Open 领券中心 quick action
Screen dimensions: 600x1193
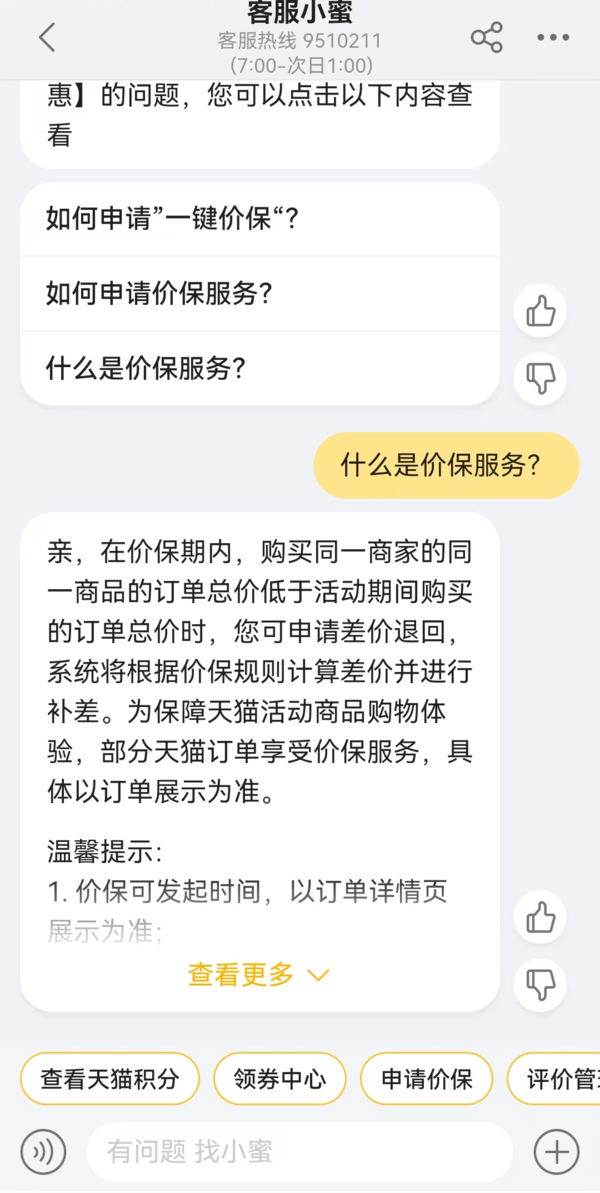pyautogui.click(x=280, y=1079)
